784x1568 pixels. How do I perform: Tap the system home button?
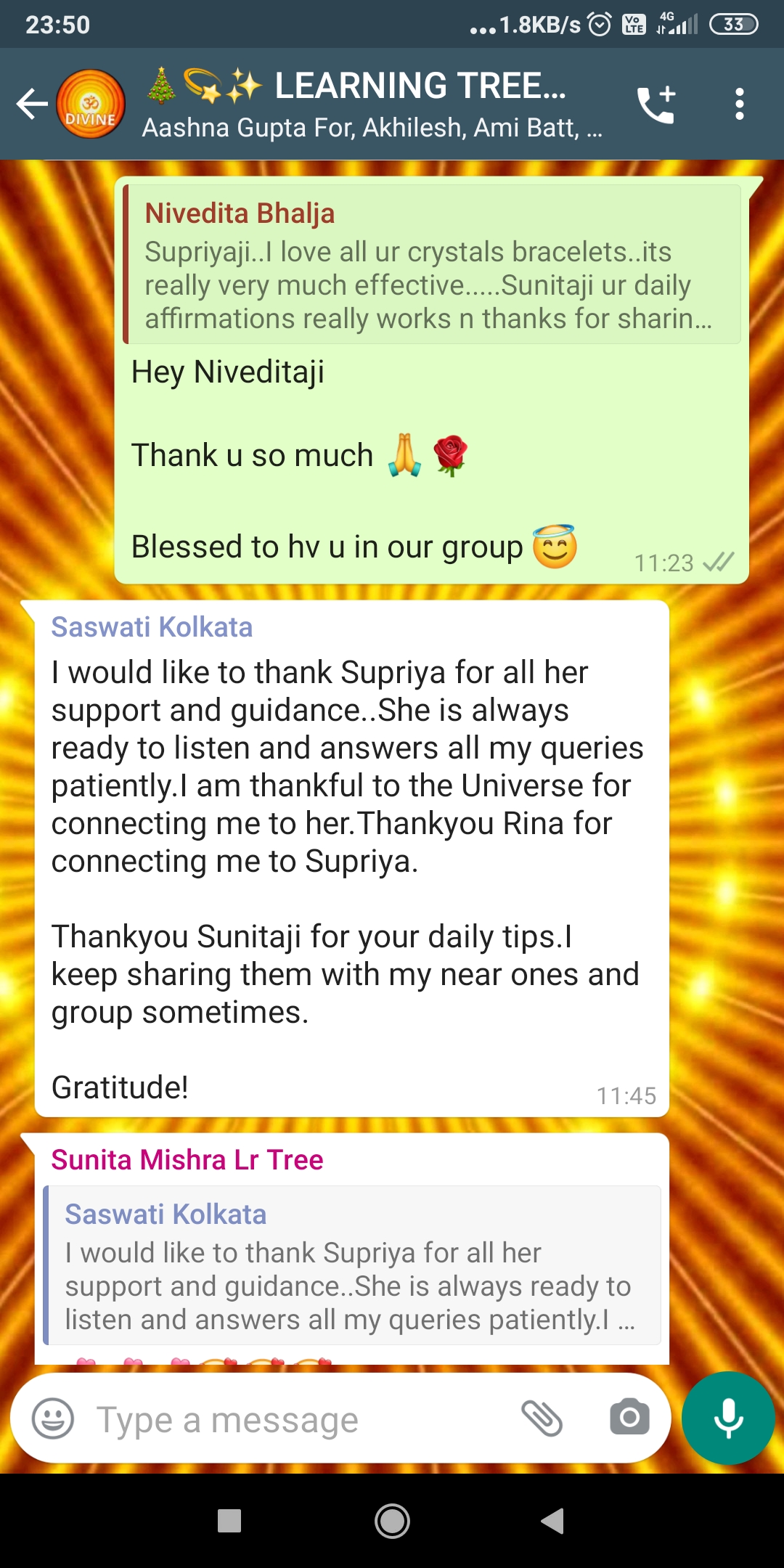392,1521
